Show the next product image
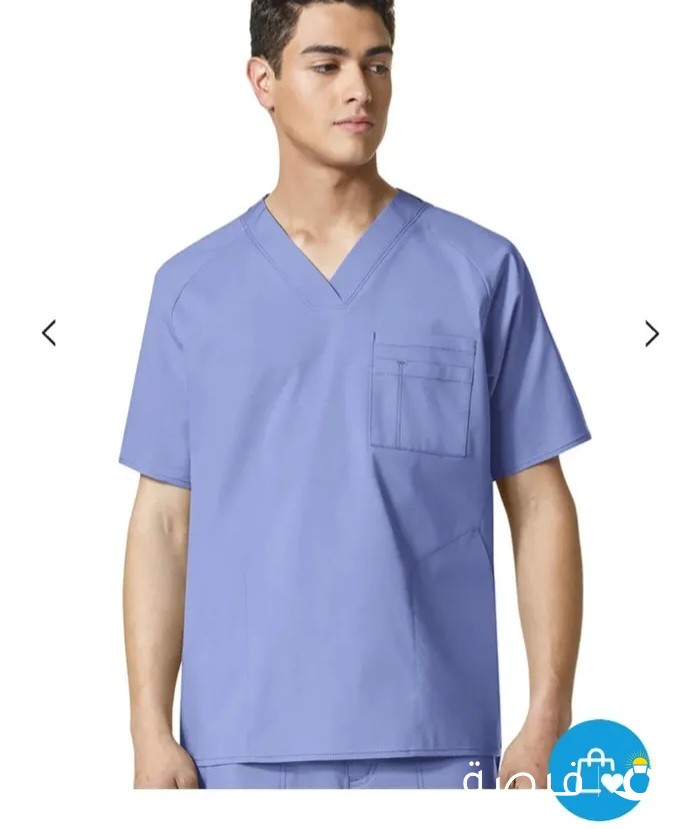The image size is (700, 829). tap(652, 333)
